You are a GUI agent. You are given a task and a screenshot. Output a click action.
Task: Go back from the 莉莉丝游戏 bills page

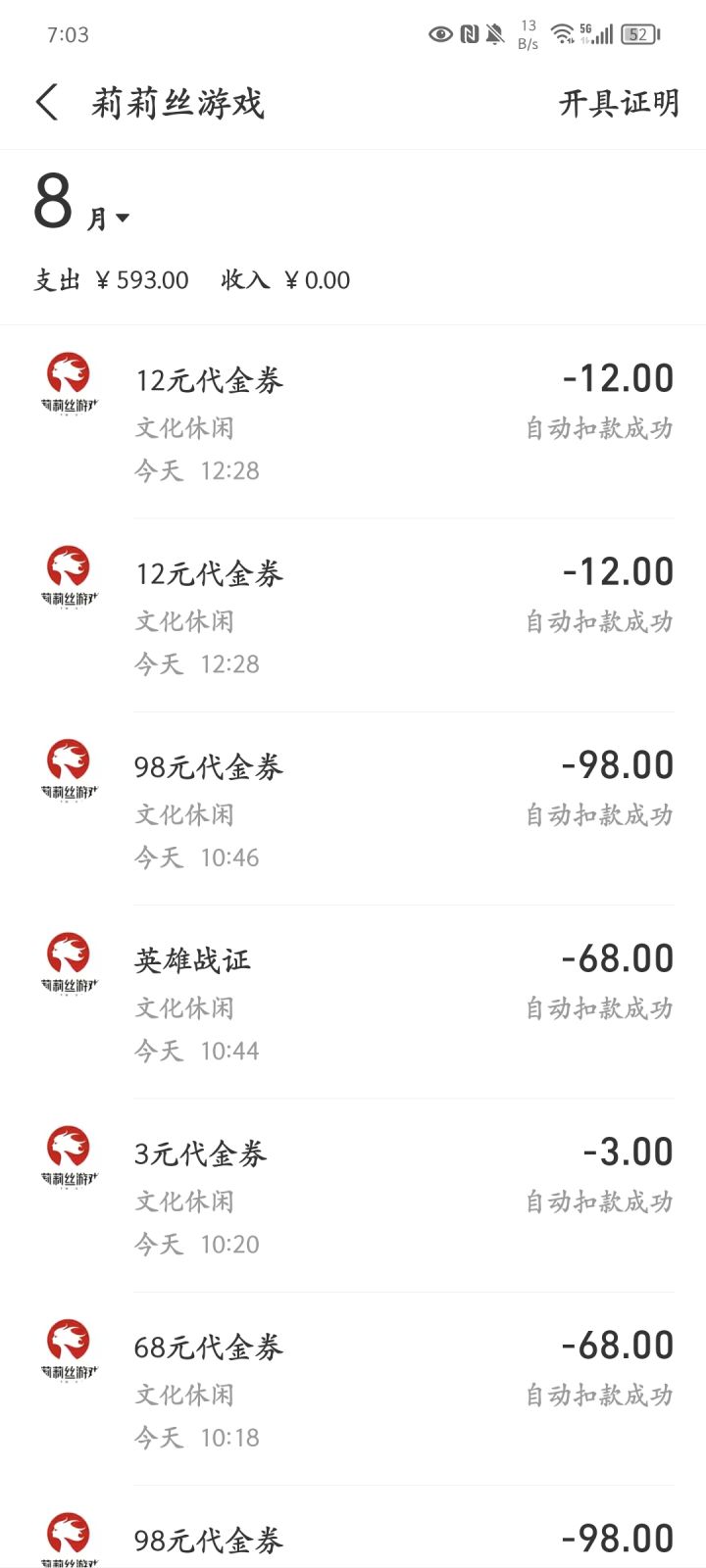click(x=47, y=103)
